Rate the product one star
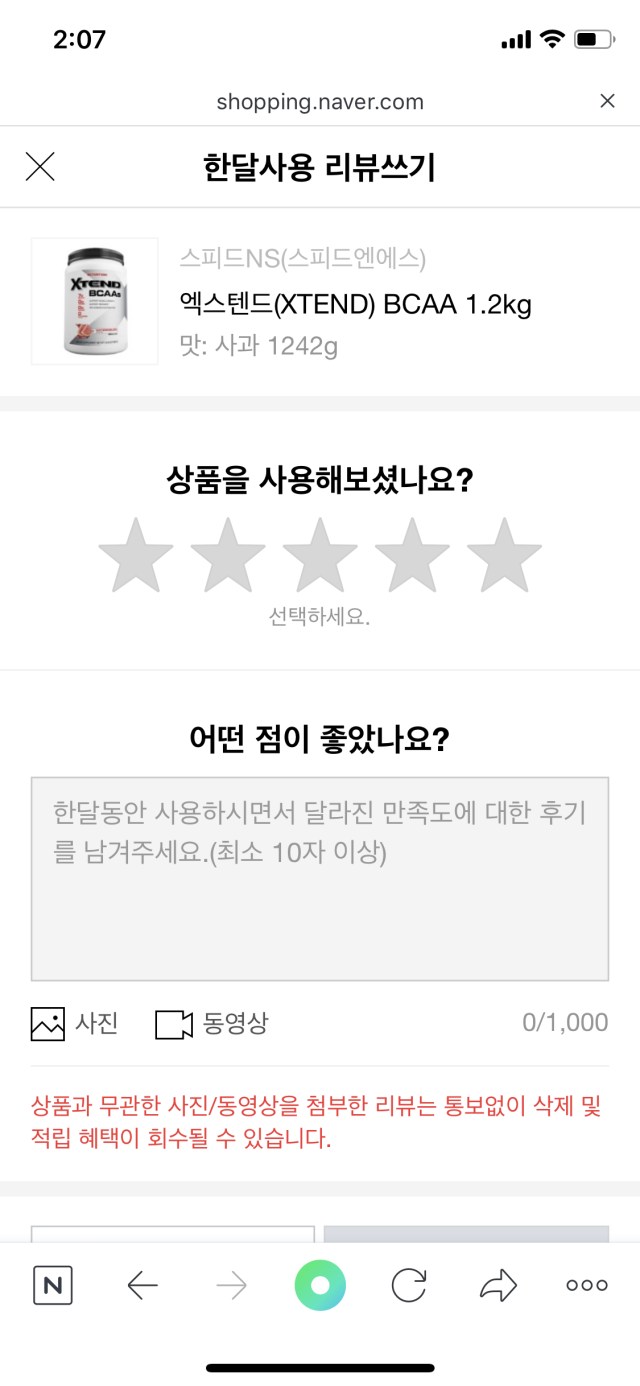 (x=136, y=554)
